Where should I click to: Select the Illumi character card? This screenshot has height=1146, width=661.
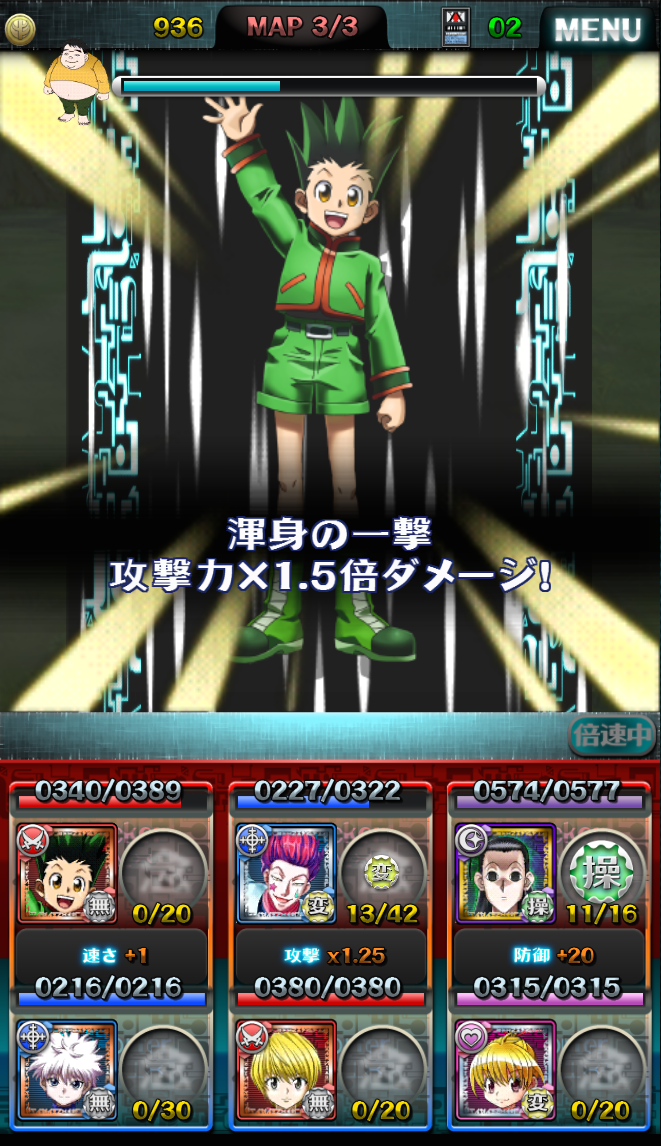(x=505, y=873)
